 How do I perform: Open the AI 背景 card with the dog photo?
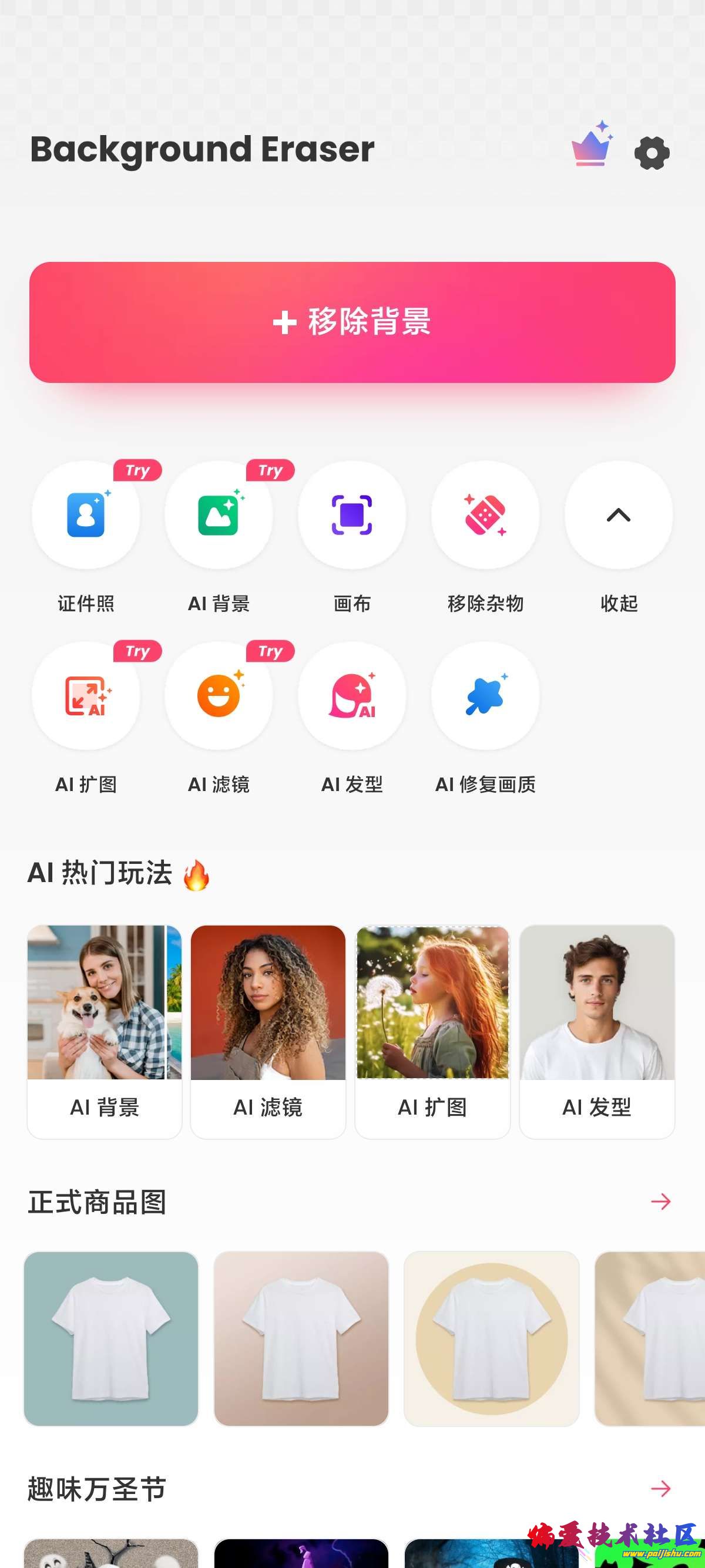pos(104,1031)
